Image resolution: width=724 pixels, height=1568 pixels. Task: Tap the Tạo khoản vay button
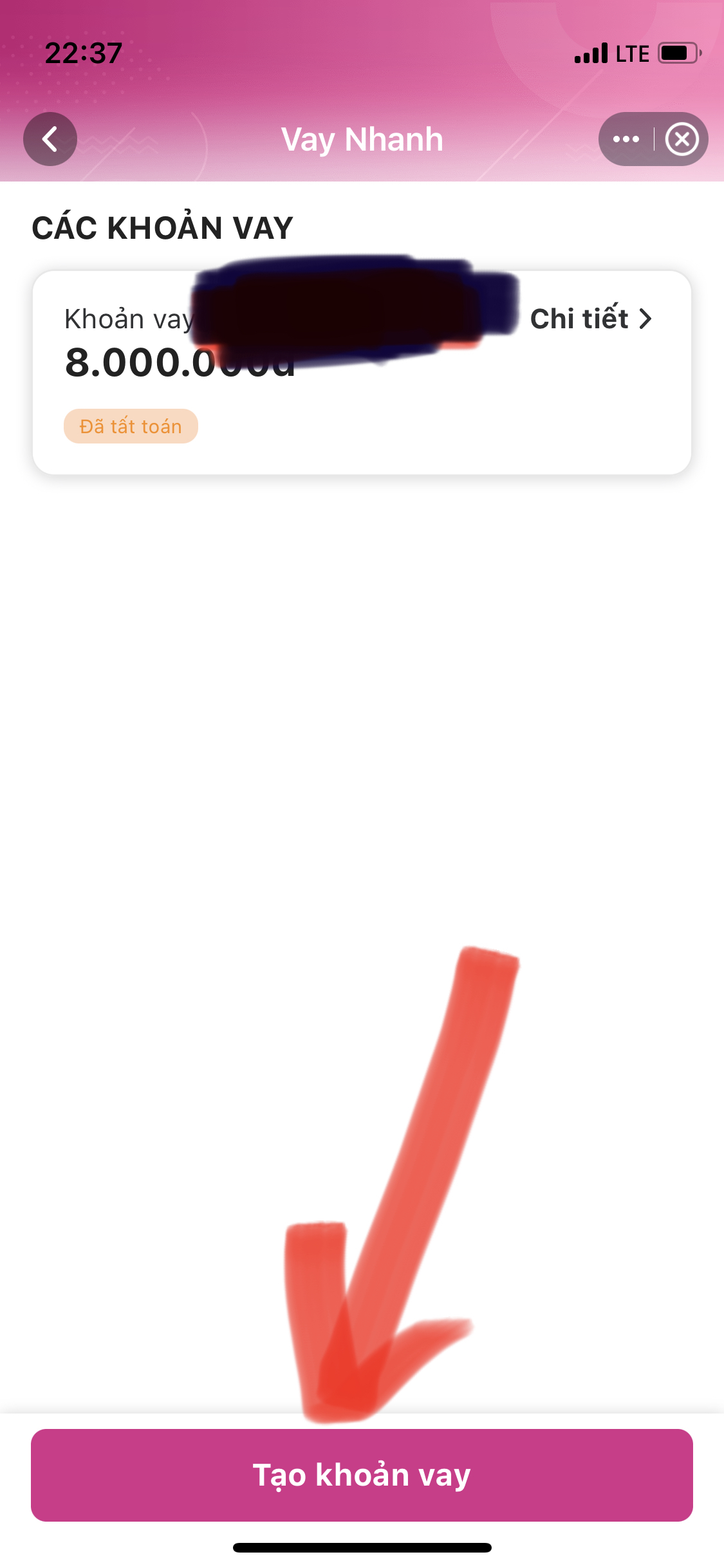point(362,1475)
